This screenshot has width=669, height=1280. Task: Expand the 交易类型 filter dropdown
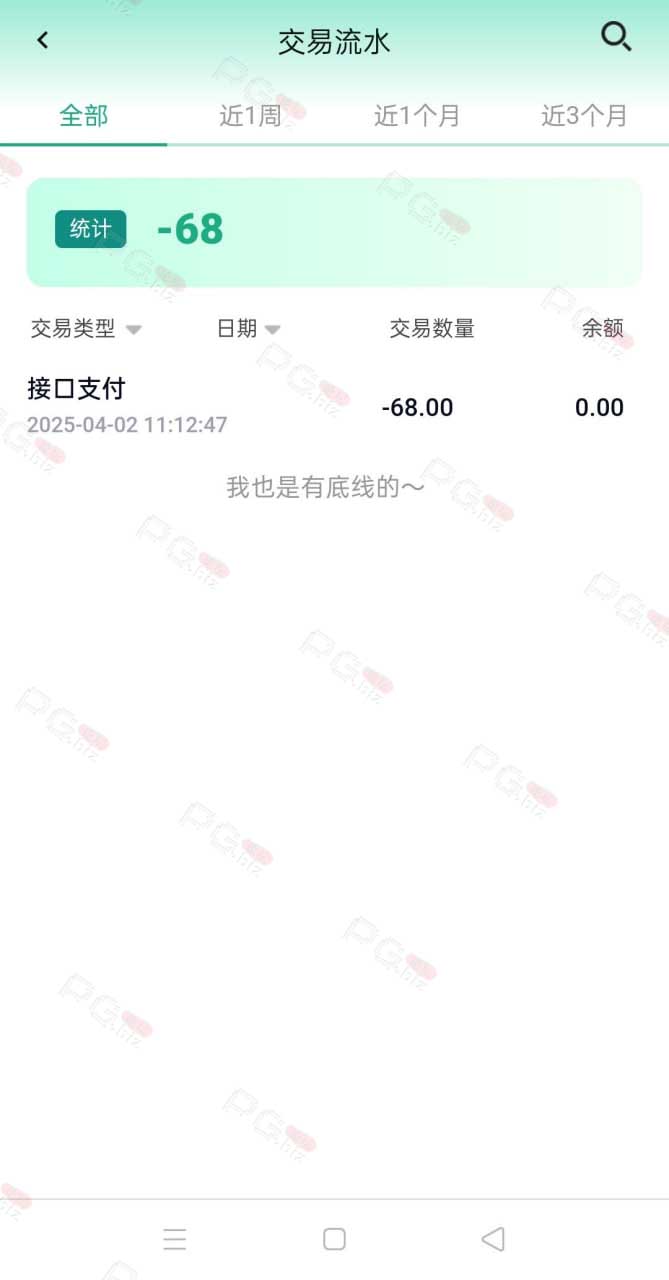pyautogui.click(x=86, y=328)
